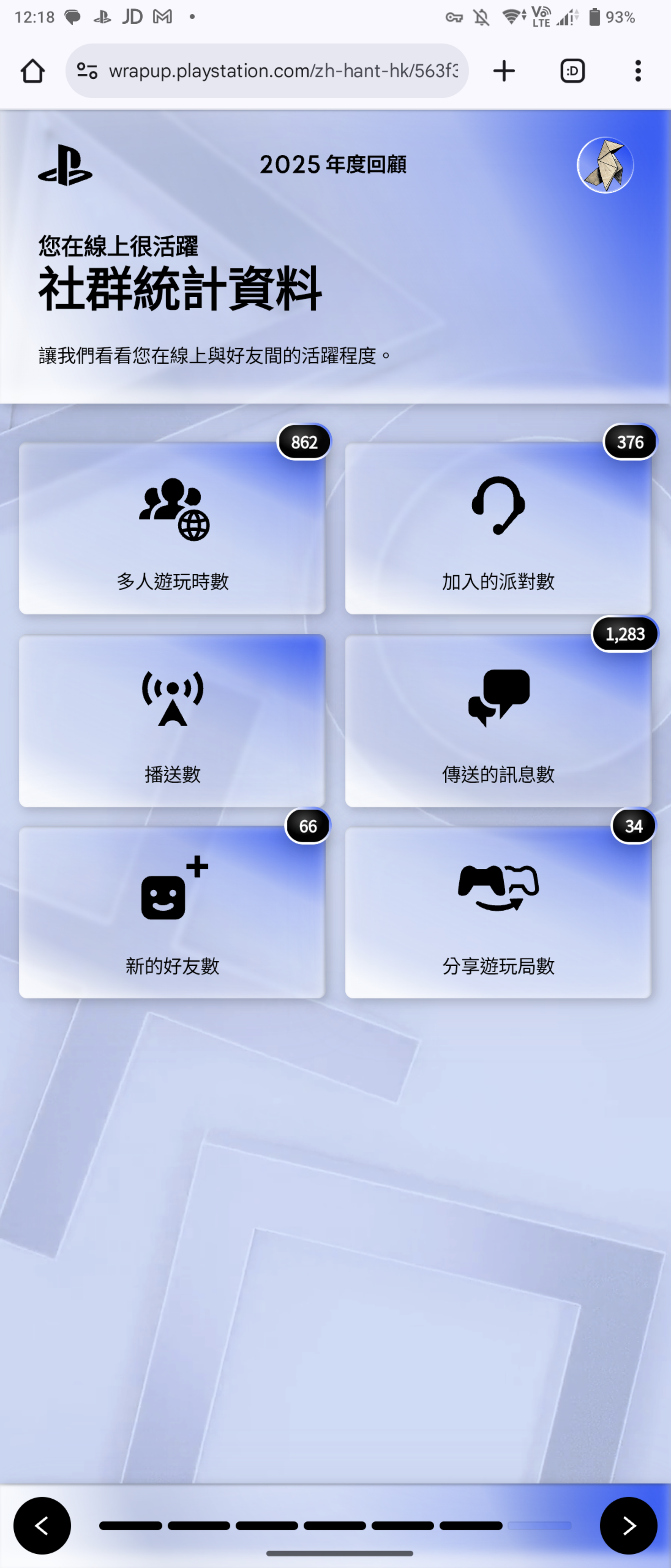View the 新的好友數 card
Screen dimensions: 671x1568
[172, 912]
